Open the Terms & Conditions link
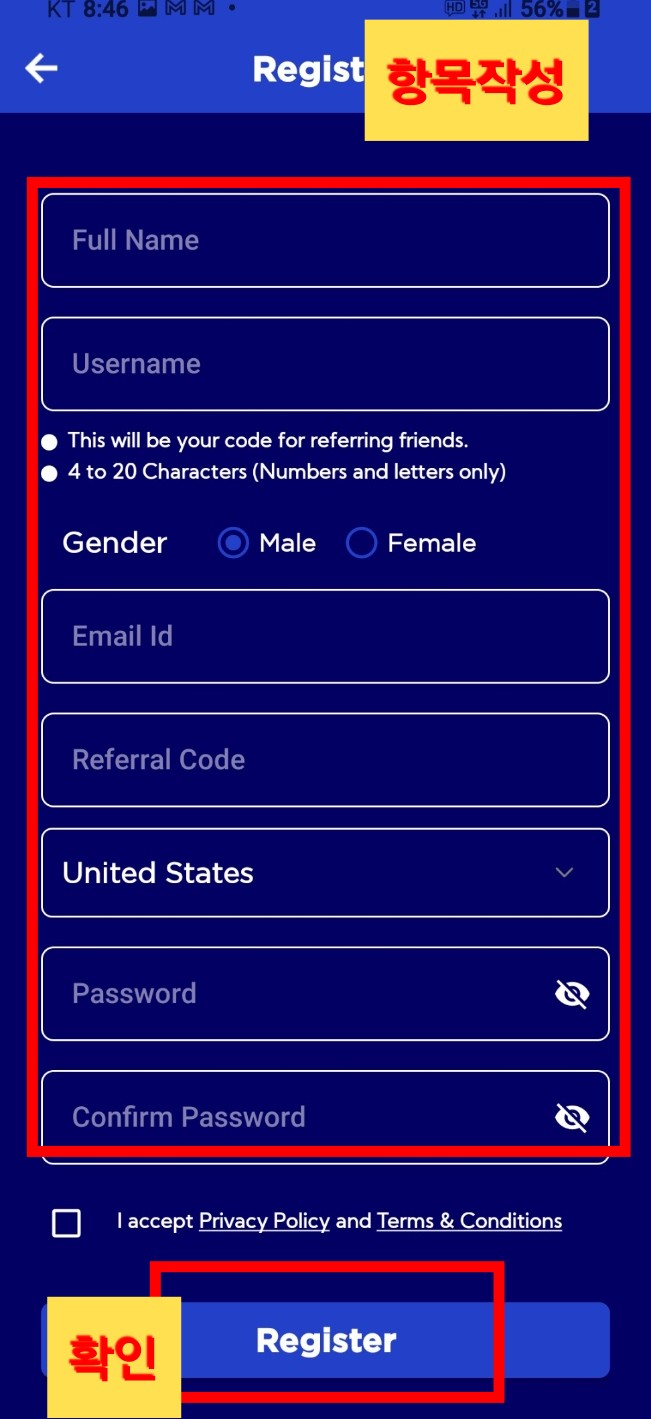 pos(469,1221)
